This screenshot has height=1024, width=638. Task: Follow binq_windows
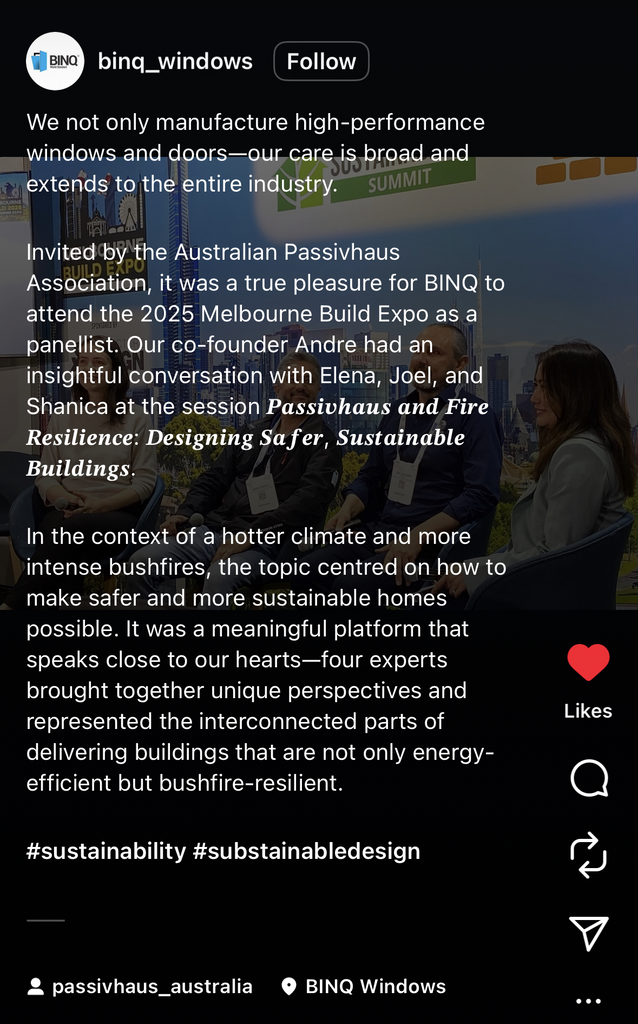pos(321,61)
